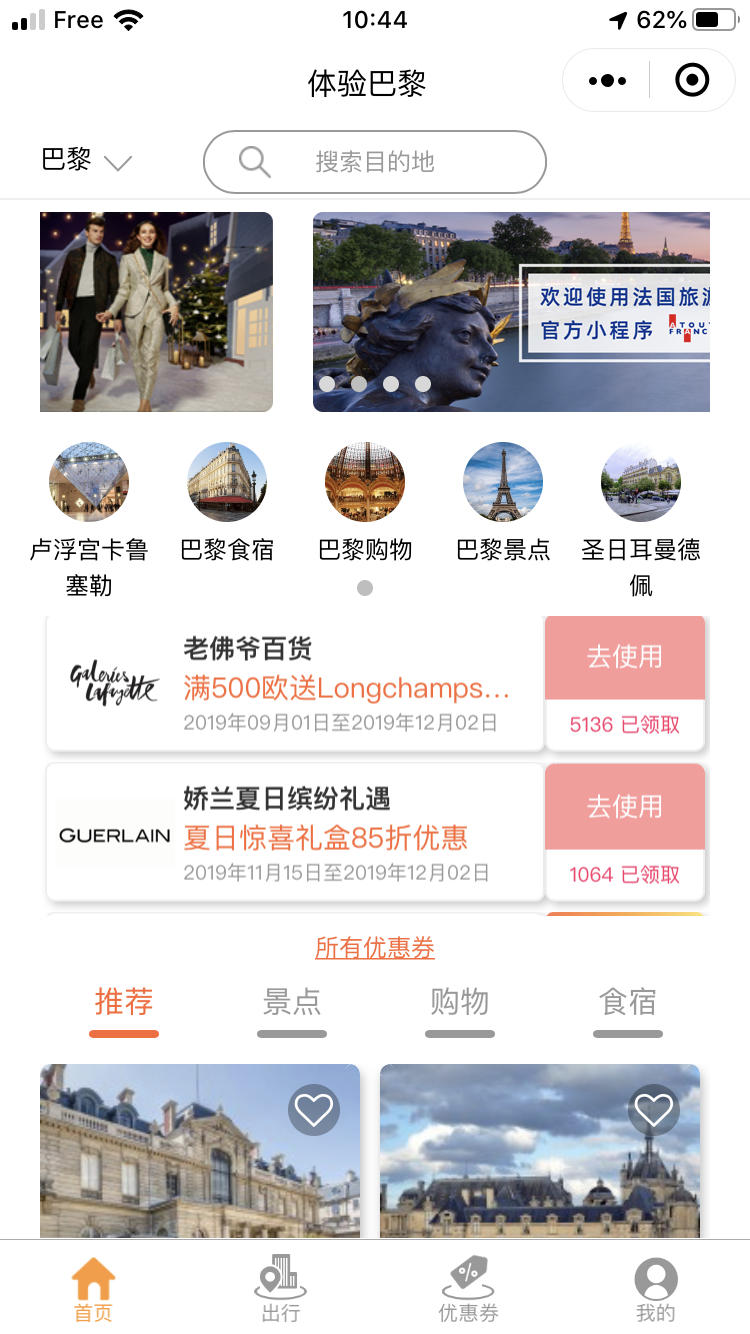
Task: Select the 推荐 tab
Action: (x=124, y=1009)
